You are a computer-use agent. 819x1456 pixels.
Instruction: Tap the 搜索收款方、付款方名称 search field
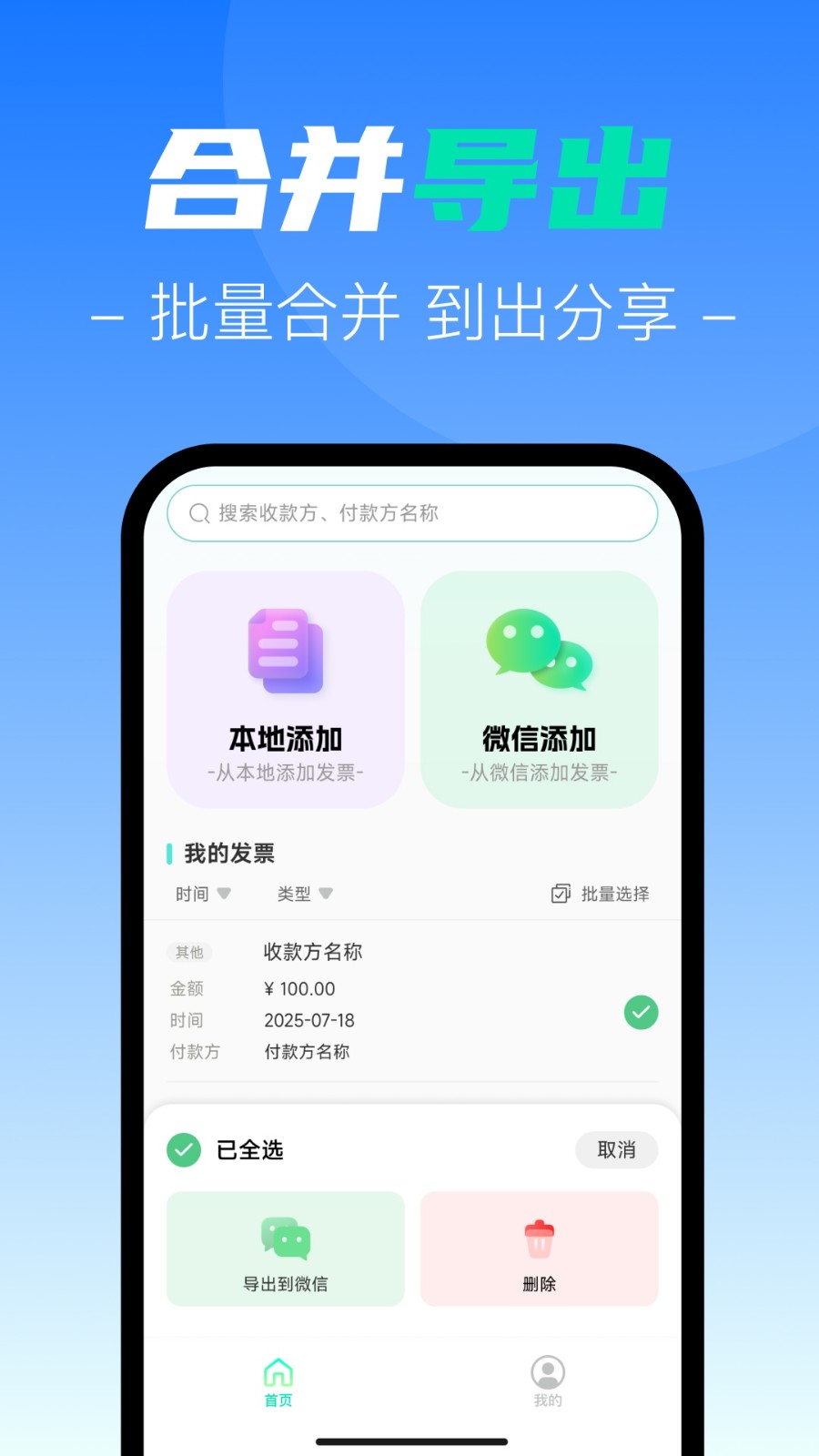[409, 513]
